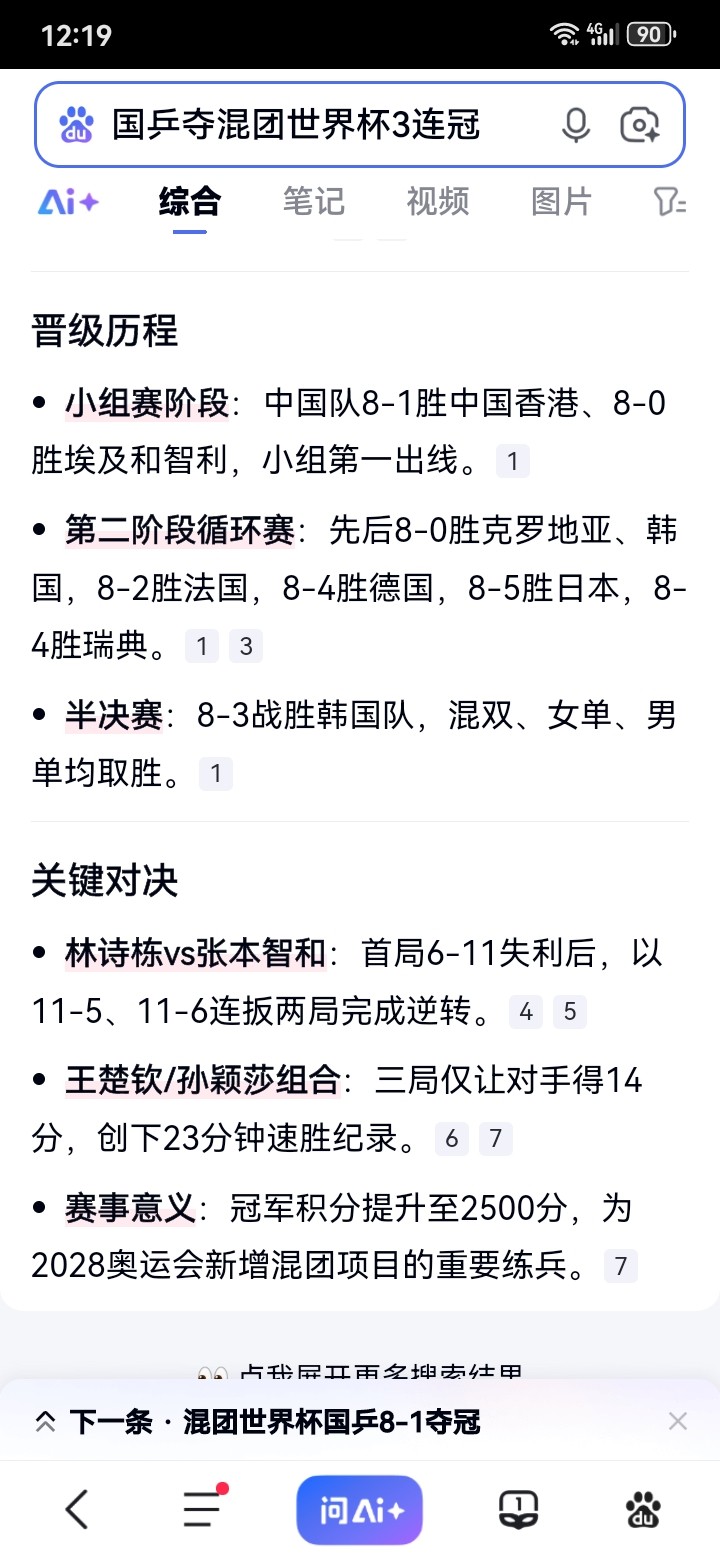Screen dimensions: 720x1560
Task: Open the 半决赛 highlighted link
Action: coord(114,716)
